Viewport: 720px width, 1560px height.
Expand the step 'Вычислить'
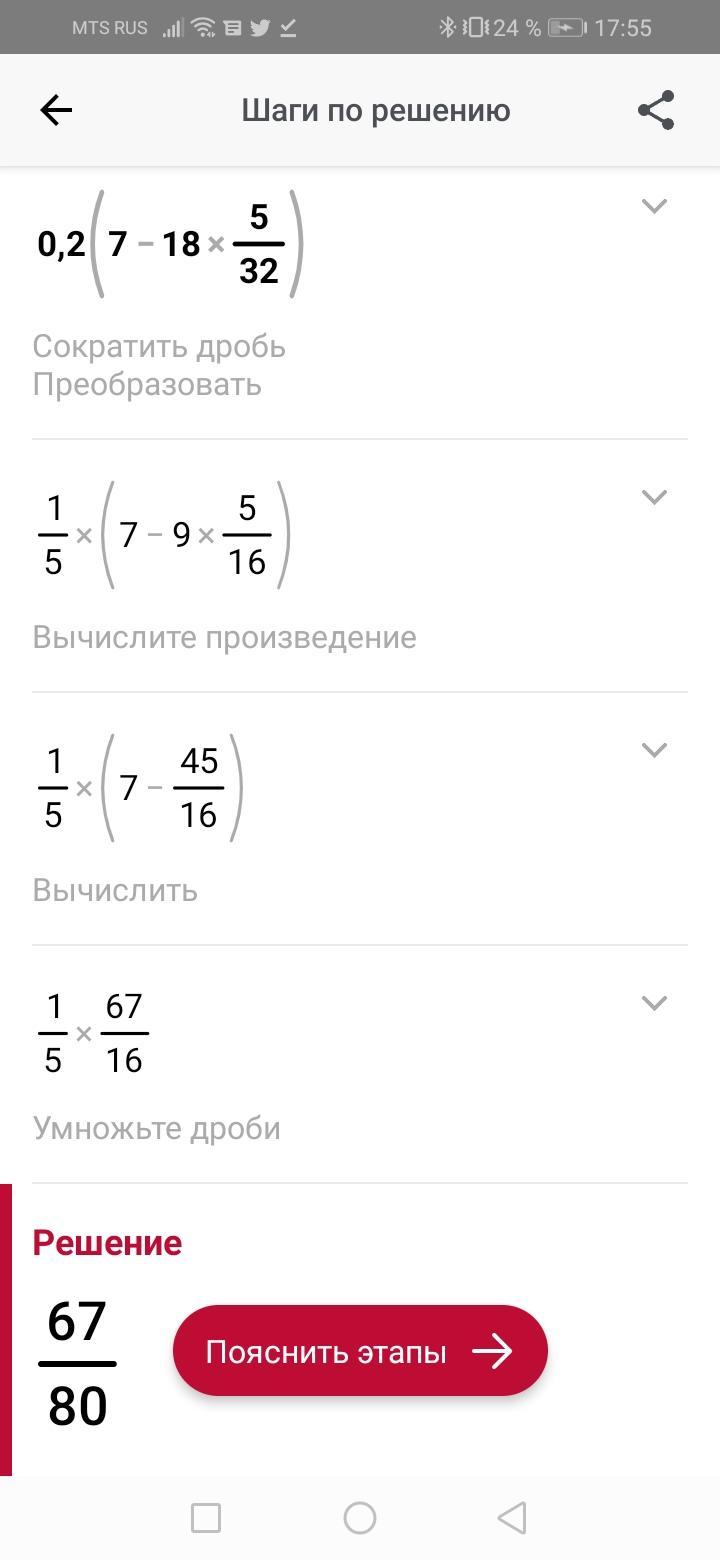(654, 750)
